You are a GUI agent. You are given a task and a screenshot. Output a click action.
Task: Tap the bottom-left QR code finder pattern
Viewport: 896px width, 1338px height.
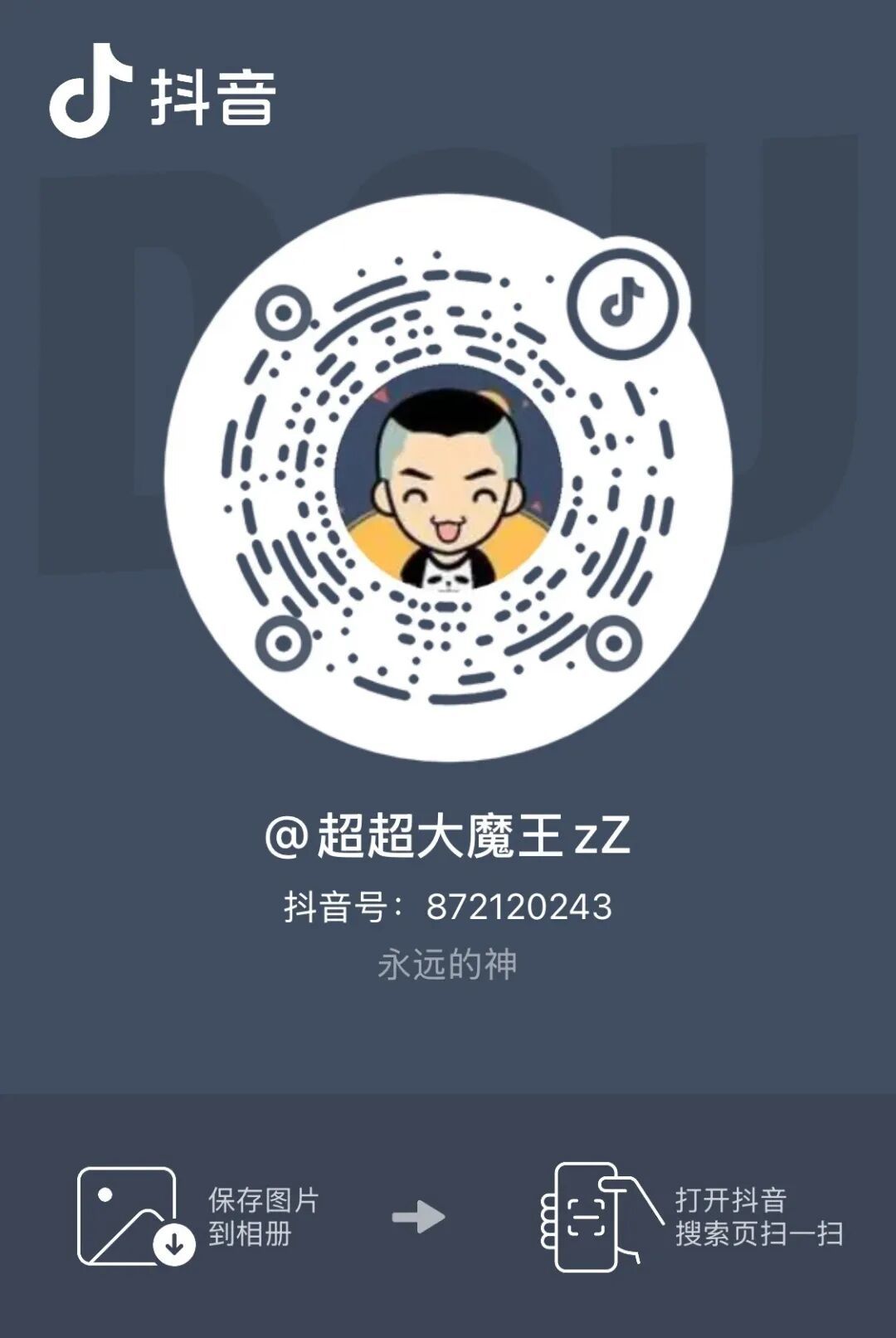[283, 643]
